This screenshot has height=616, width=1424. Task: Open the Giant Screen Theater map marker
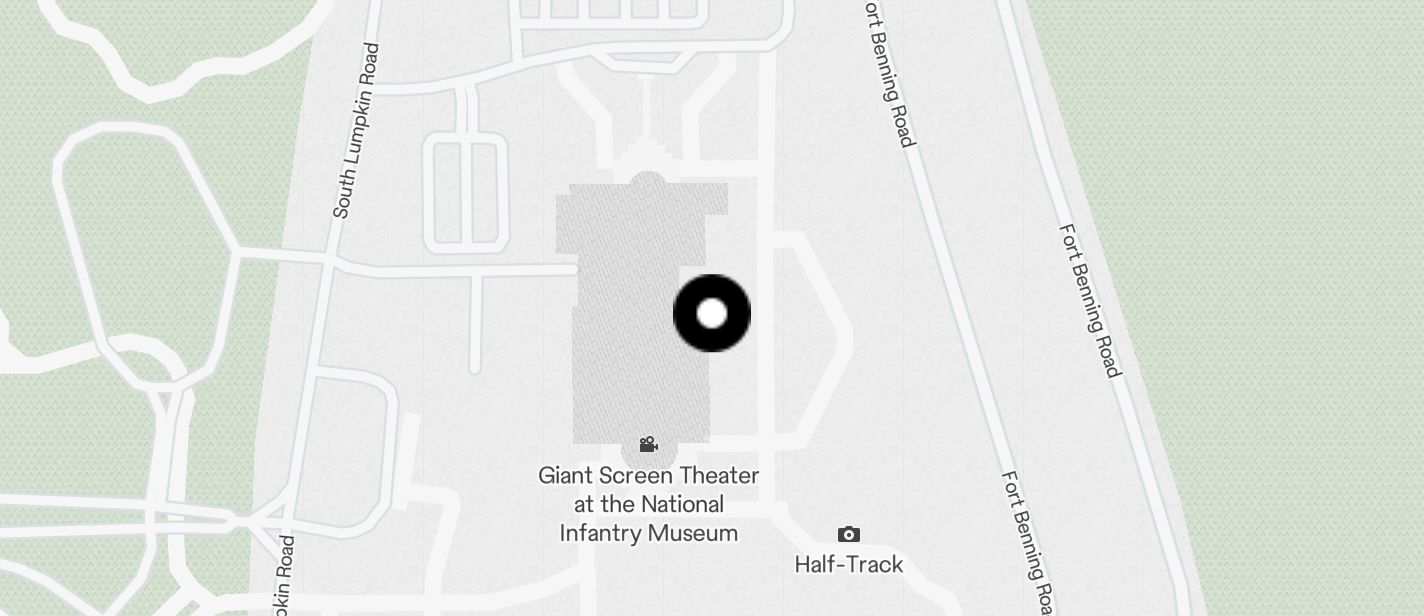tap(648, 445)
